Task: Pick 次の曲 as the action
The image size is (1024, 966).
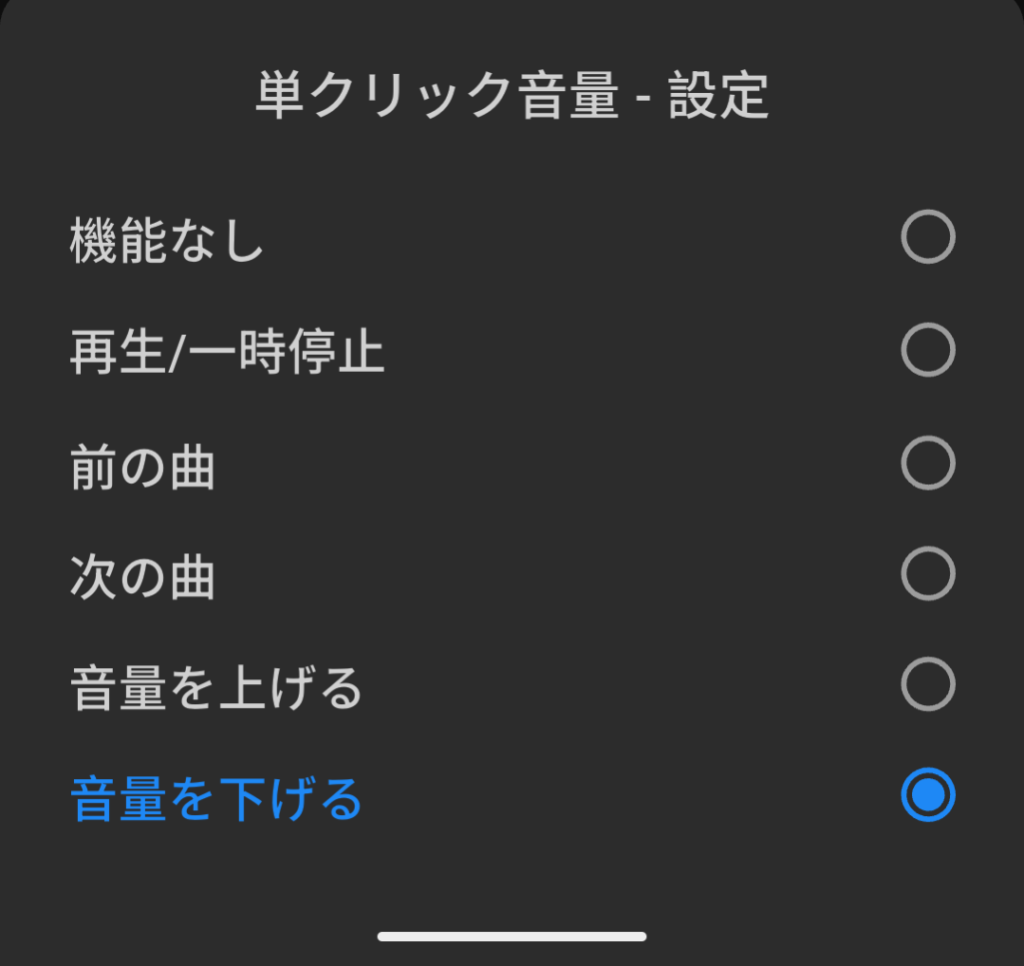Action: pos(927,574)
